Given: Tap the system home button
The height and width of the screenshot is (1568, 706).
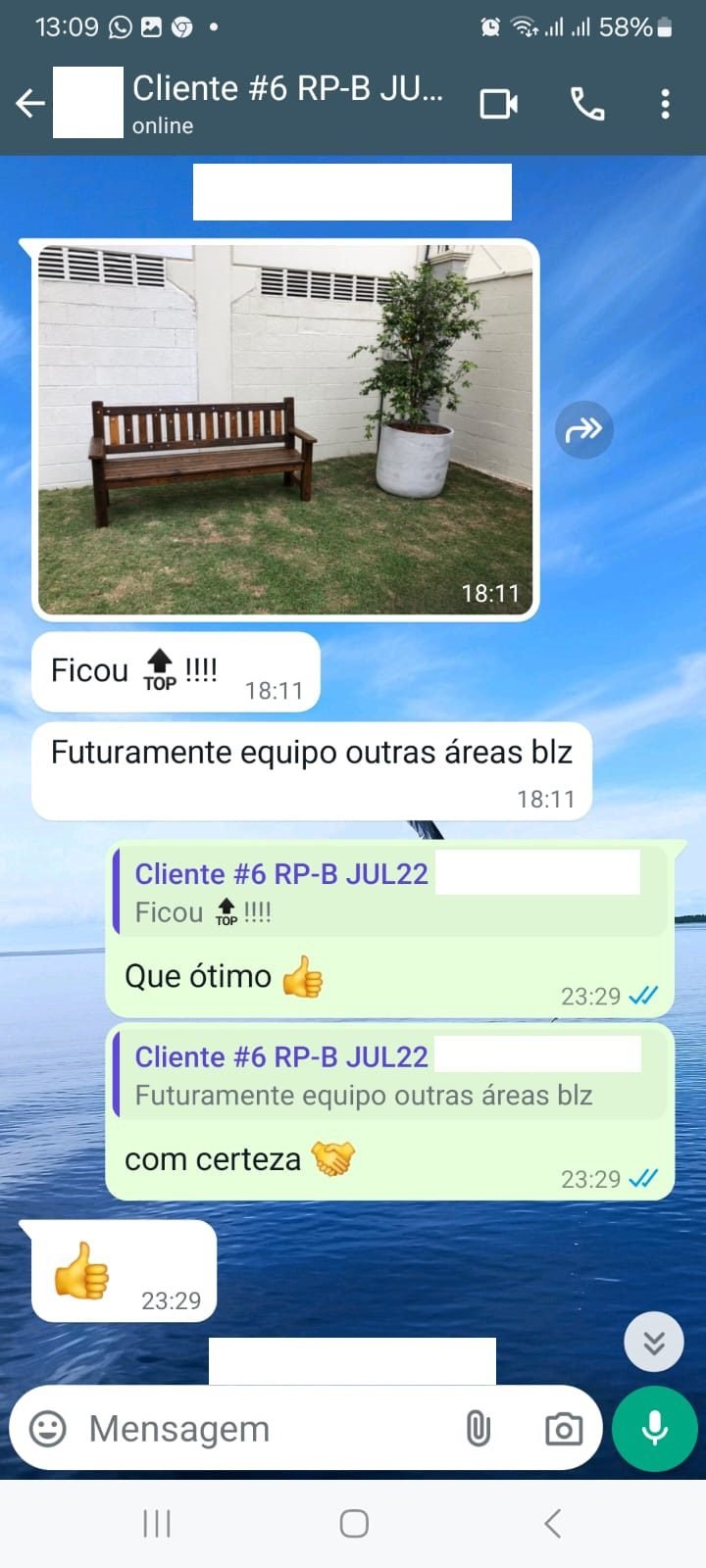Looking at the screenshot, I should coord(353,1524).
